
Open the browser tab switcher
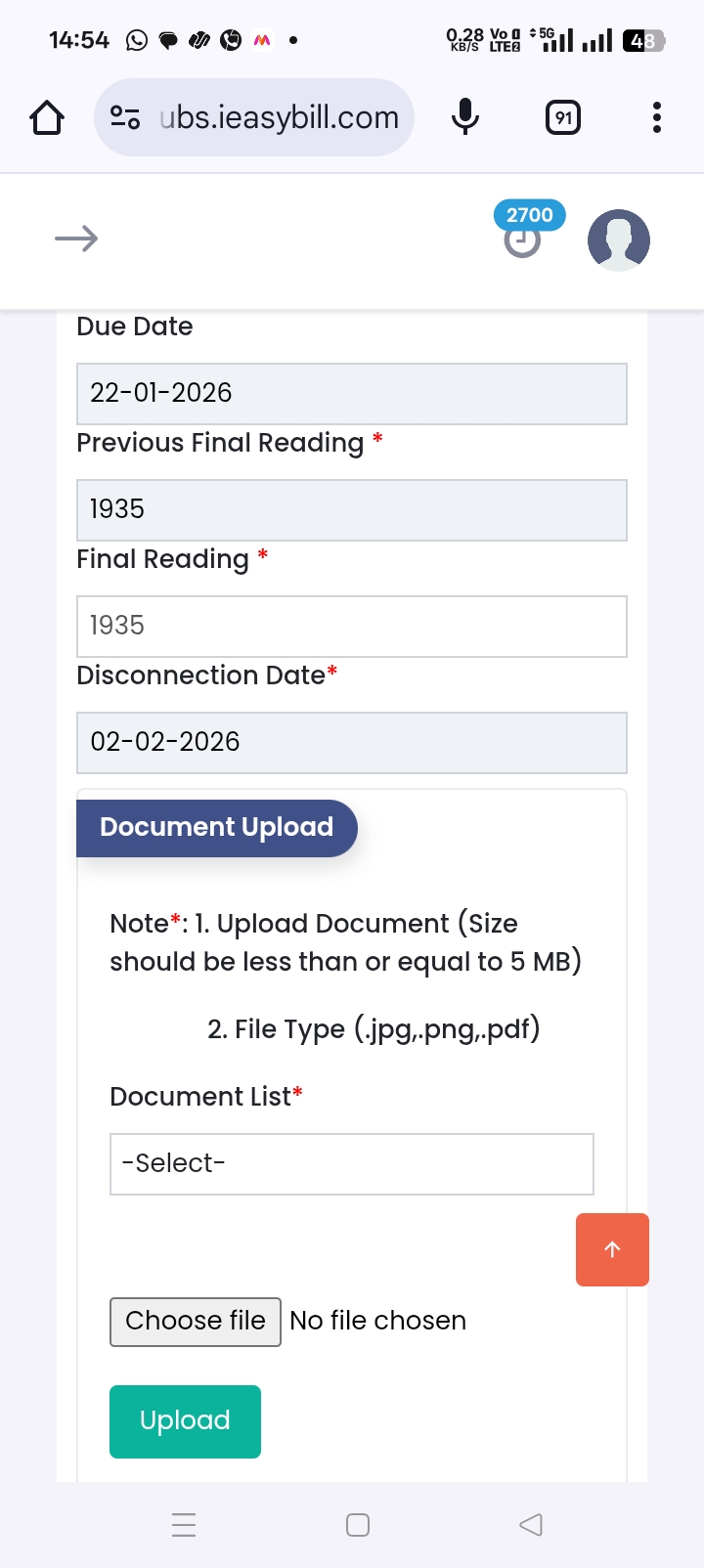click(x=563, y=118)
